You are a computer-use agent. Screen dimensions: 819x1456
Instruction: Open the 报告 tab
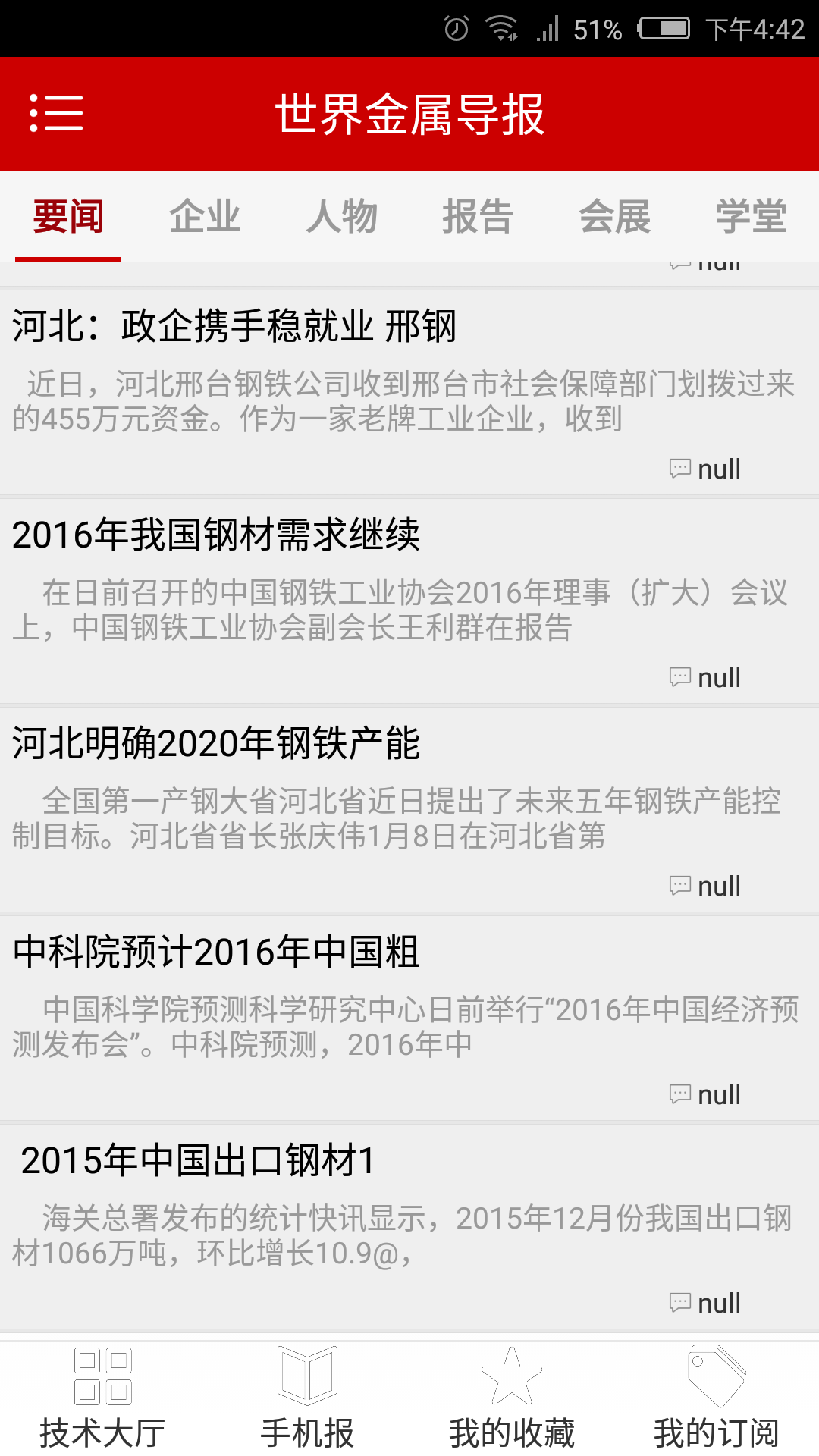coord(479,218)
